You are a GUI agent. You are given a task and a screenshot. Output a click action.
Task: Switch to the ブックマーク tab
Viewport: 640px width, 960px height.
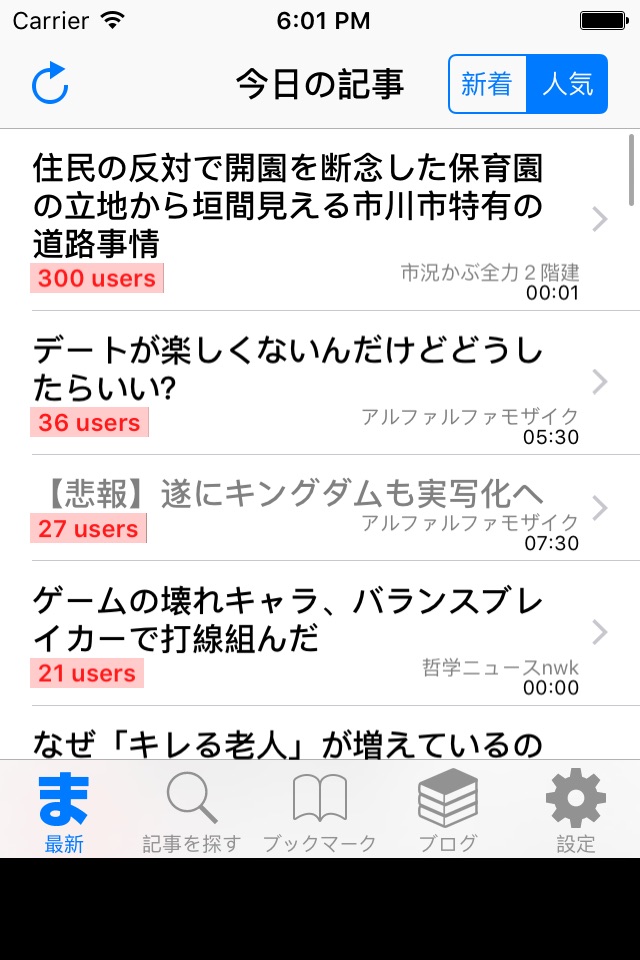click(320, 811)
